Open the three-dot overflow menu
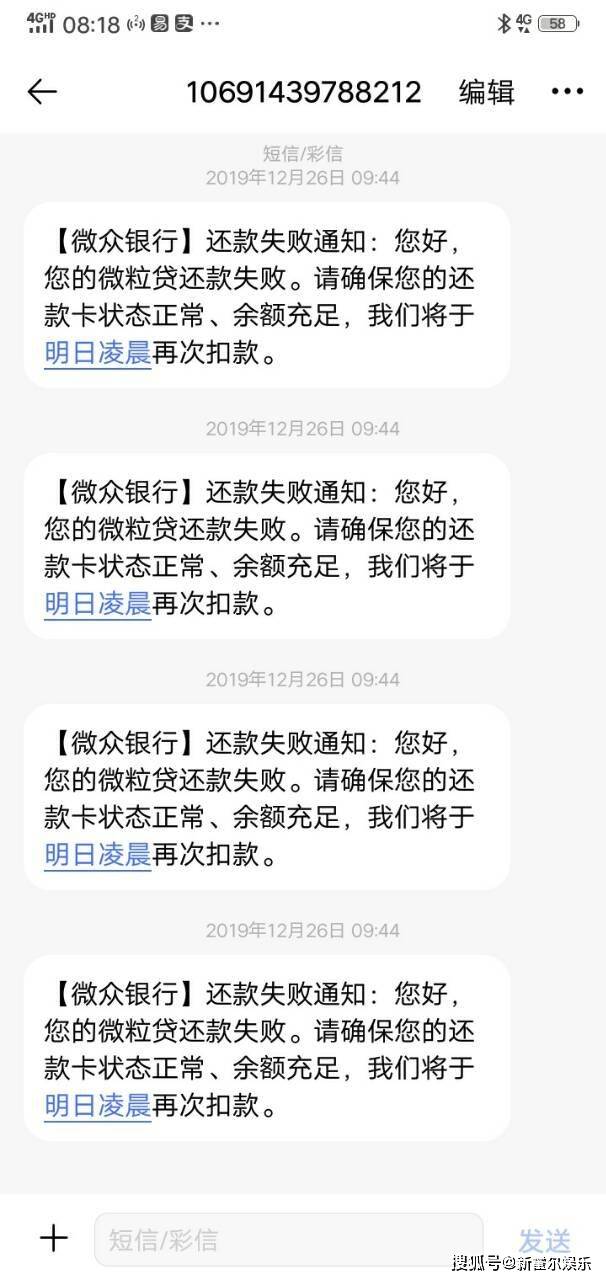The height and width of the screenshot is (1280, 606). click(566, 92)
